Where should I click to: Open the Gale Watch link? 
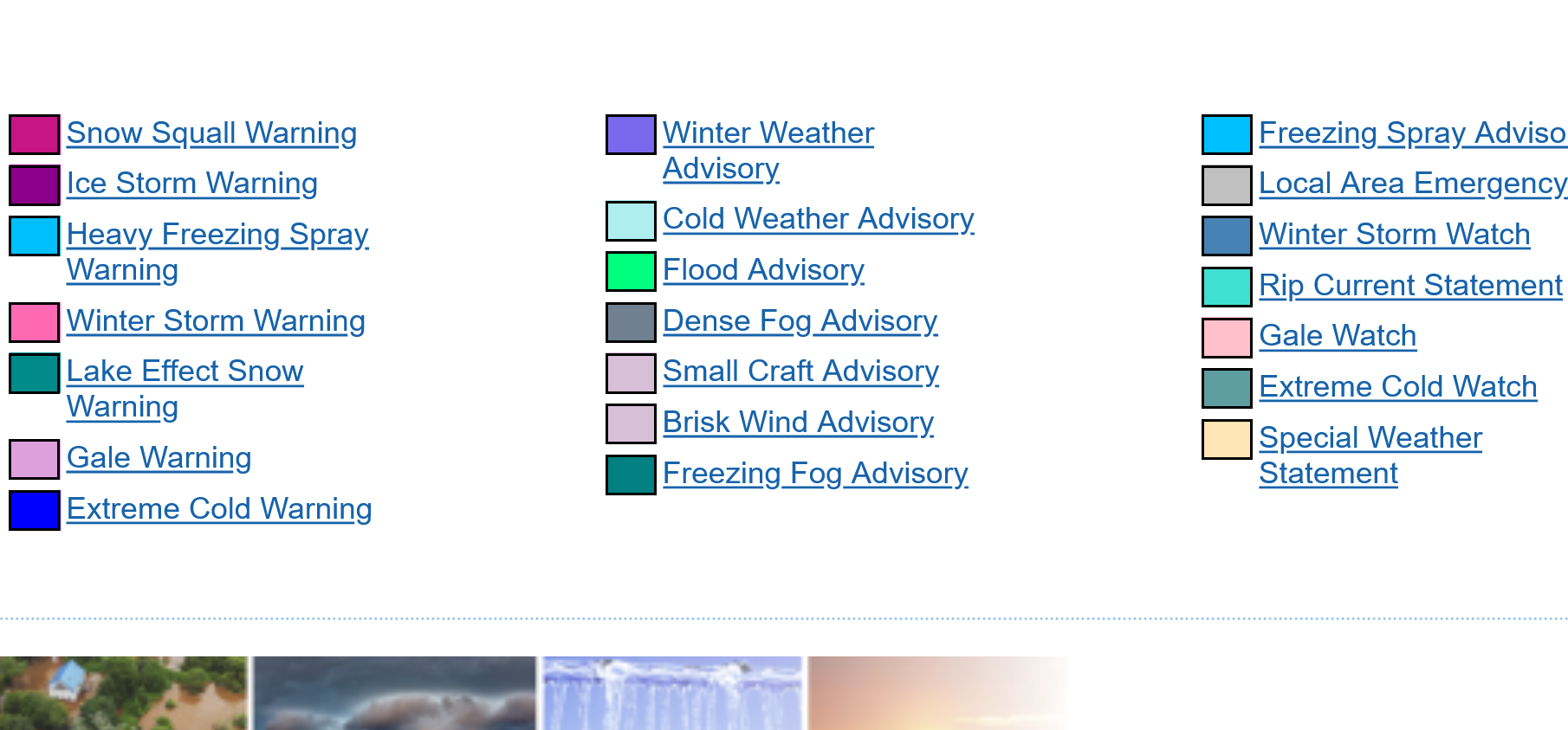click(x=1337, y=336)
